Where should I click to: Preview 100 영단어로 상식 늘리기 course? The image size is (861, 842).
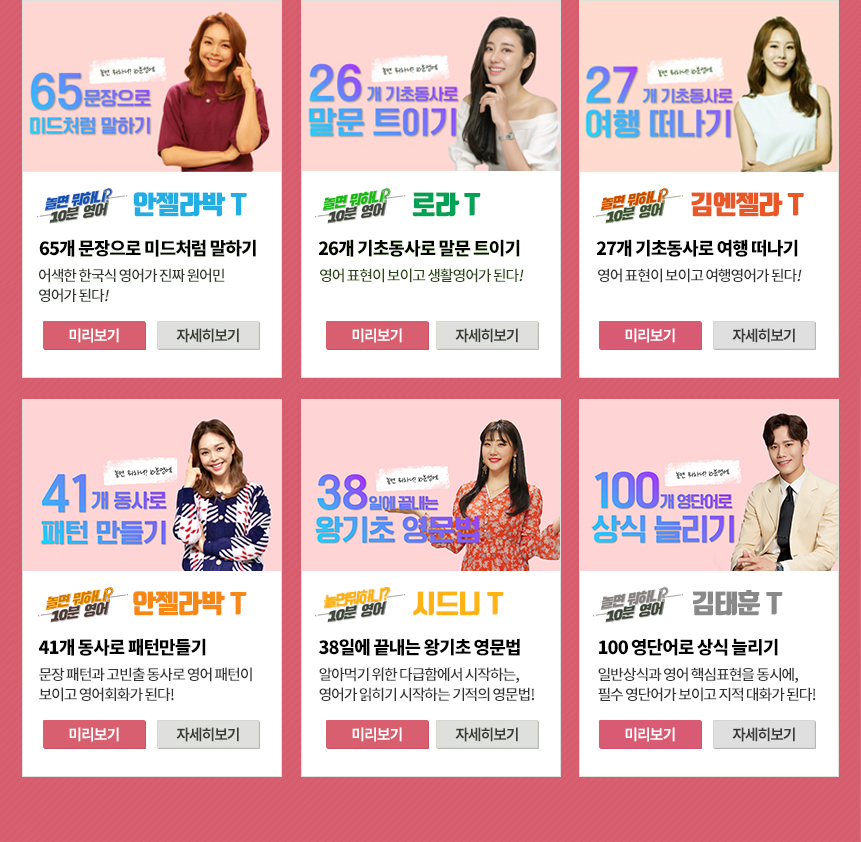650,734
